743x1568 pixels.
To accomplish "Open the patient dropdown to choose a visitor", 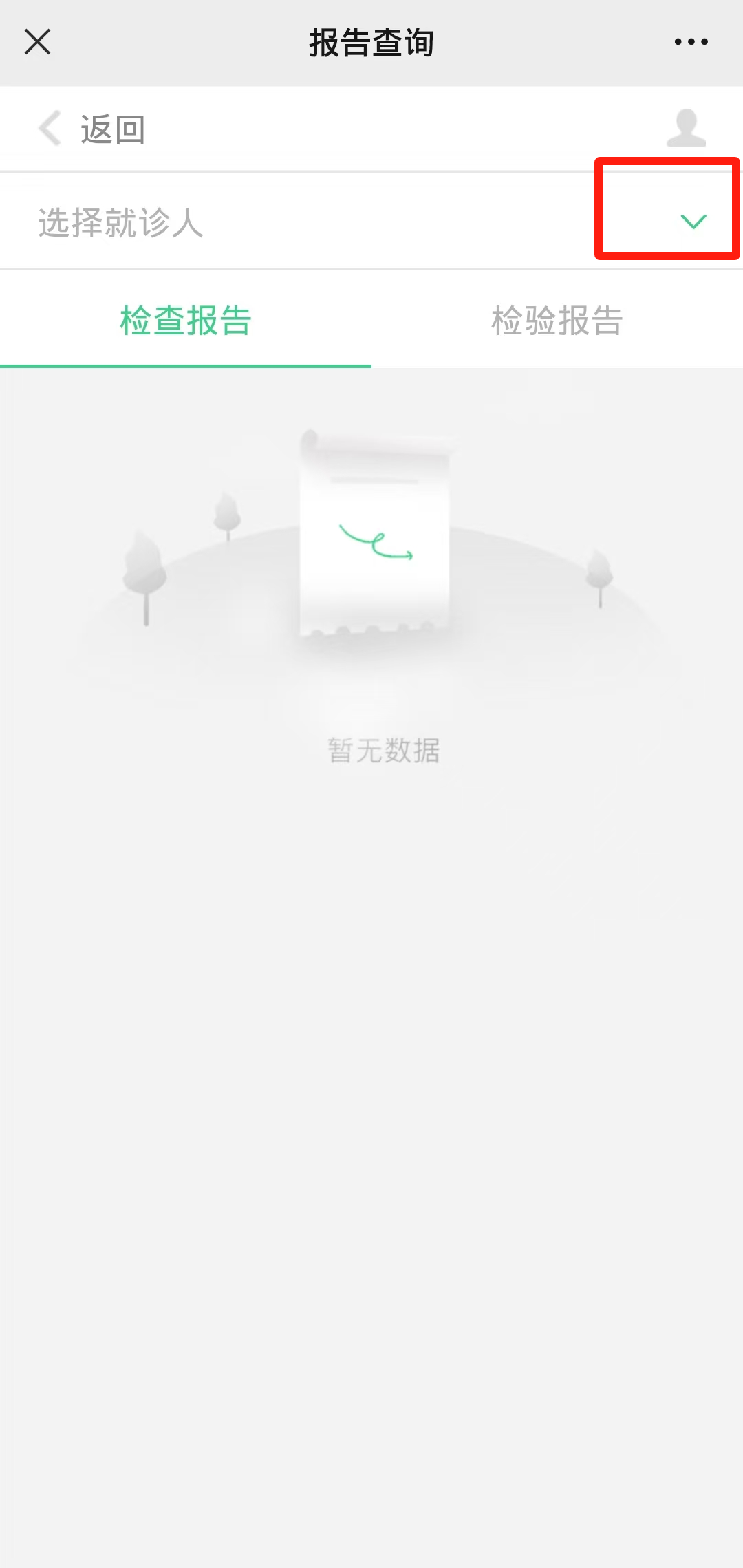I will [693, 220].
